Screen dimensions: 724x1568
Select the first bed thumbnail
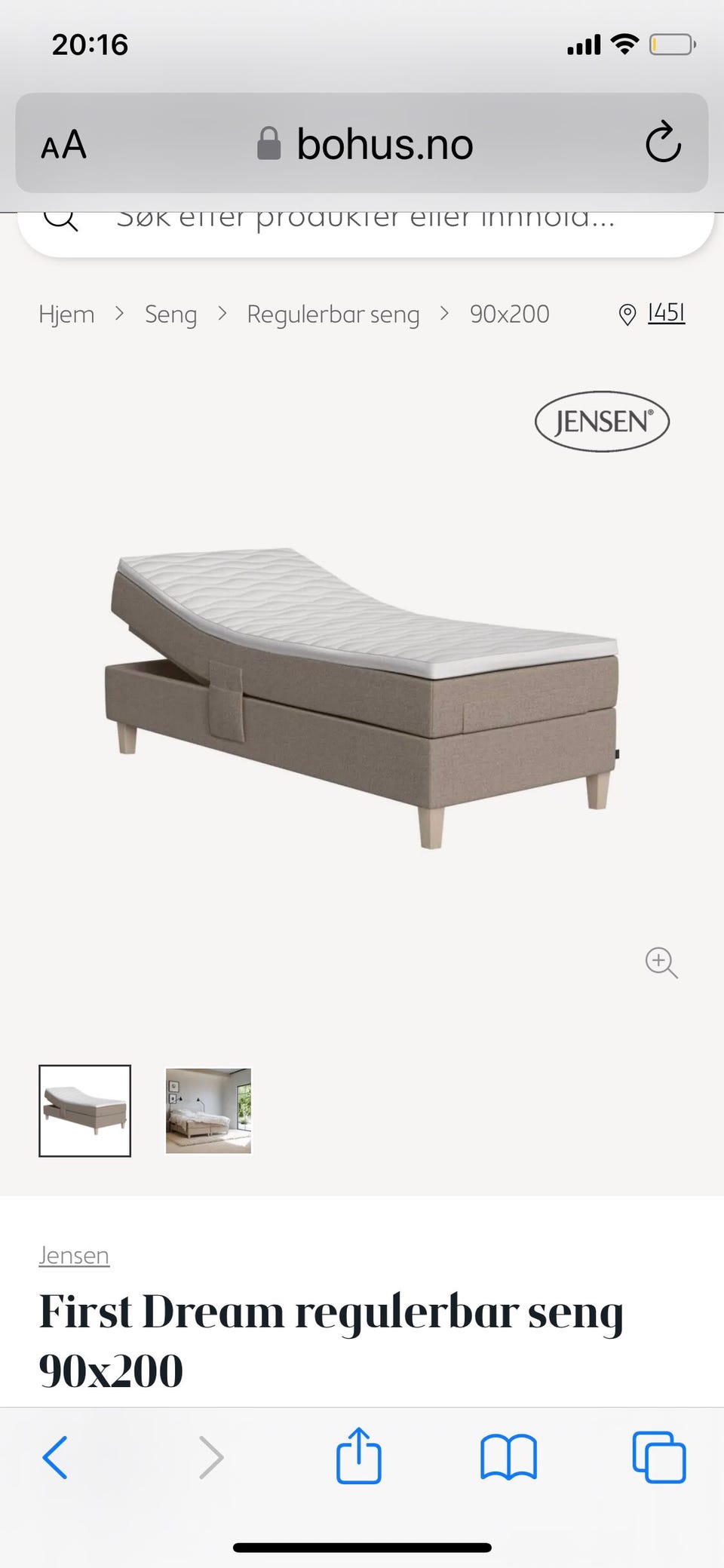tap(84, 1110)
